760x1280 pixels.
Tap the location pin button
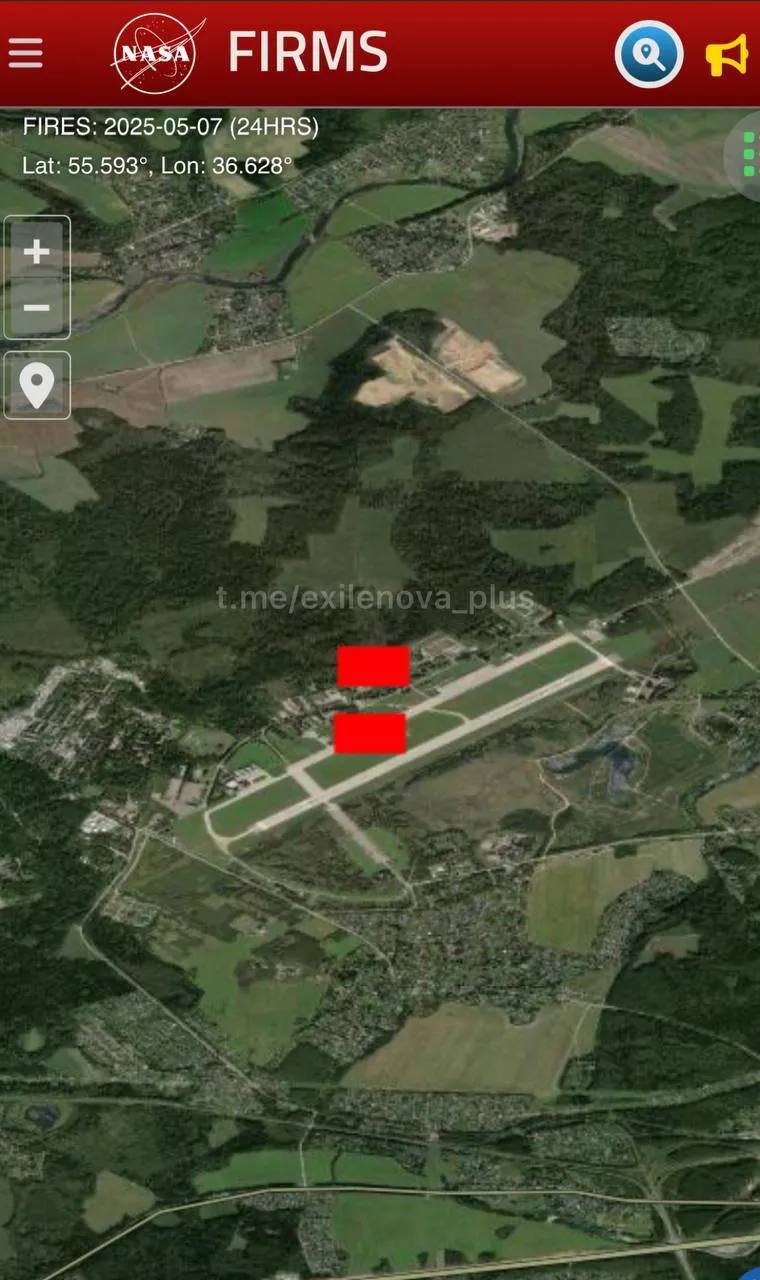(x=37, y=385)
